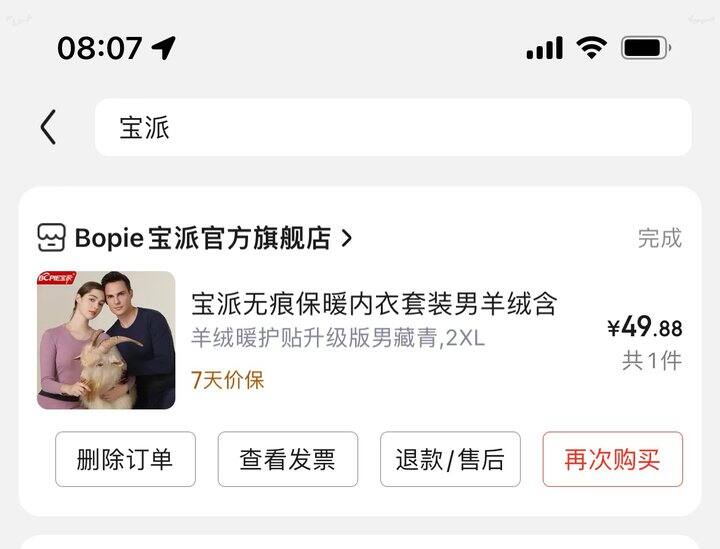The image size is (720, 549).
Task: Tap 再次购买 to buy again
Action: (612, 459)
